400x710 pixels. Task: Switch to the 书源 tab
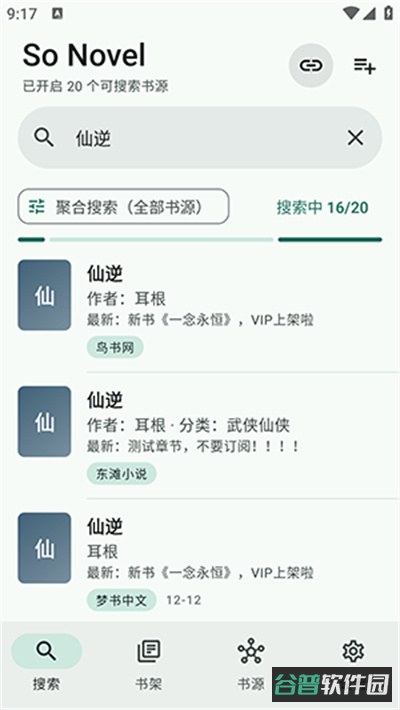(x=251, y=663)
